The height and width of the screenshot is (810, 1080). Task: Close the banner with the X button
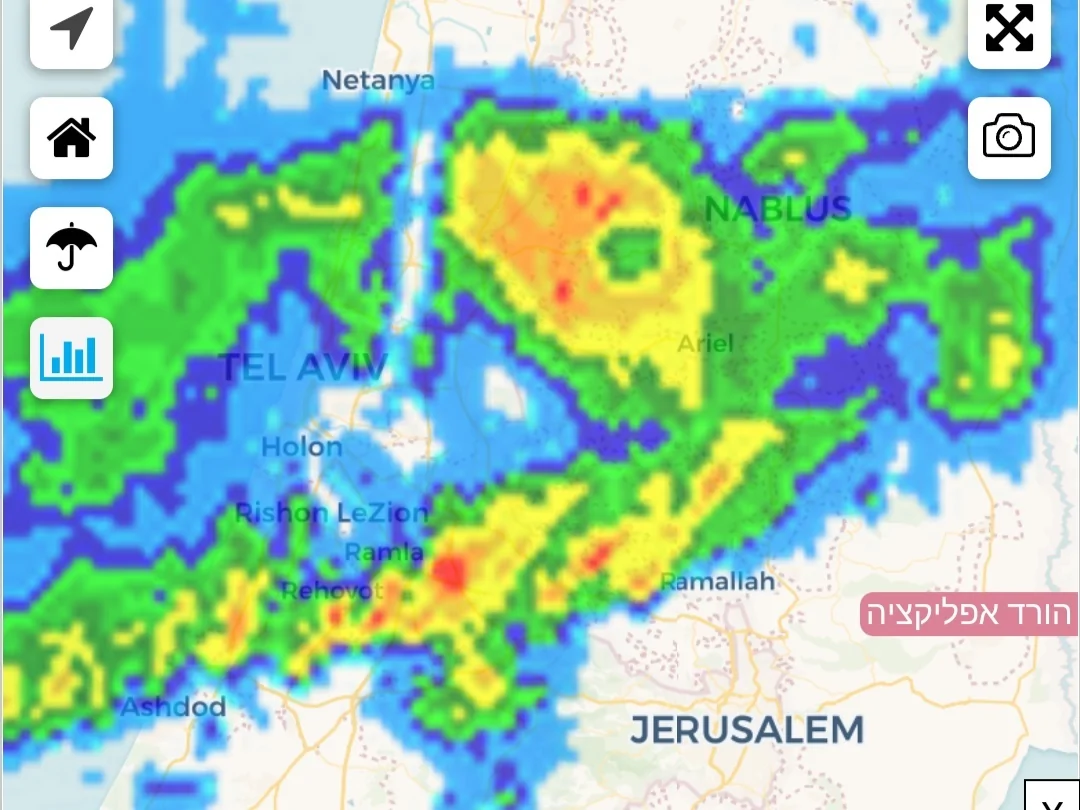(1052, 799)
